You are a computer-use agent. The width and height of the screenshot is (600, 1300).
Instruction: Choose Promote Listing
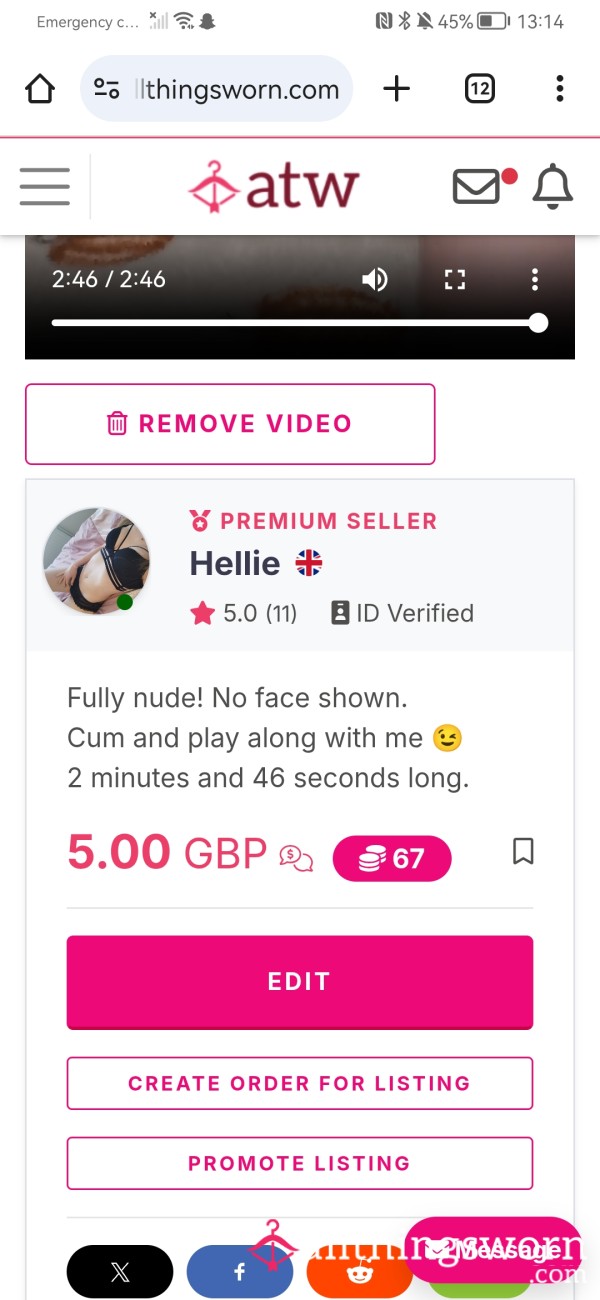pos(300,1163)
